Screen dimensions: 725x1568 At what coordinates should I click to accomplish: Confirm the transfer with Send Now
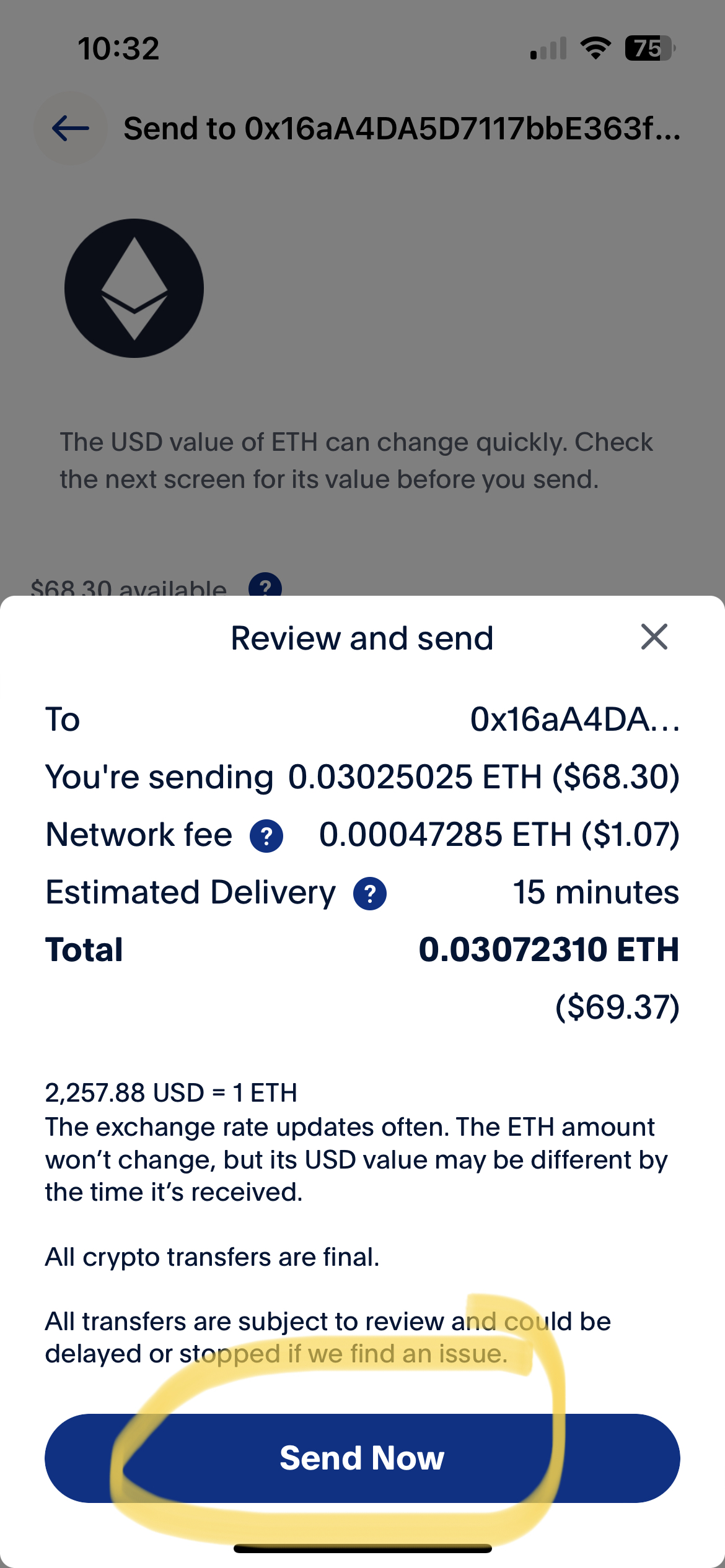point(362,1458)
